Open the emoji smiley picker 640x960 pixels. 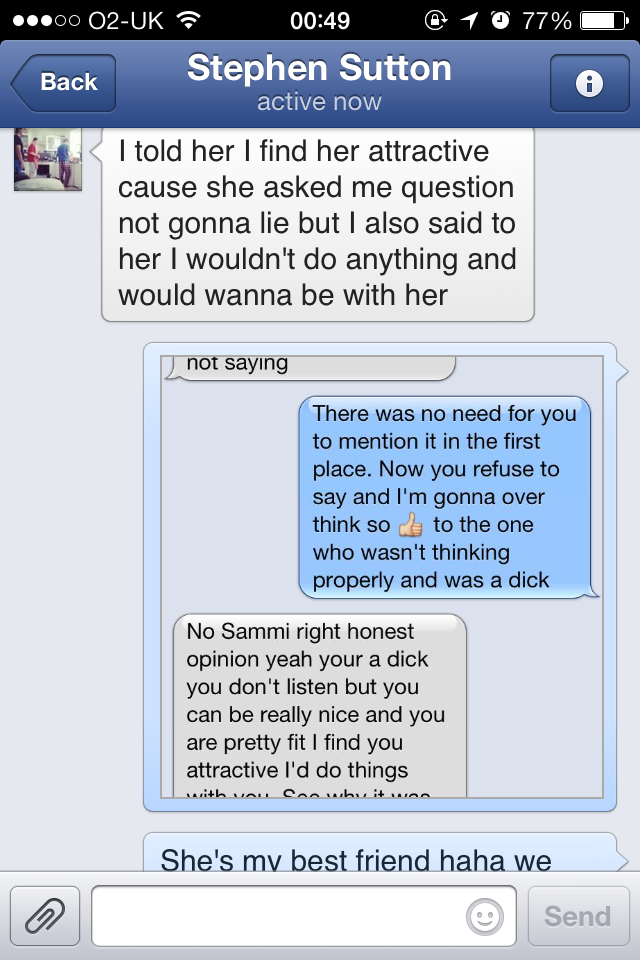click(485, 915)
